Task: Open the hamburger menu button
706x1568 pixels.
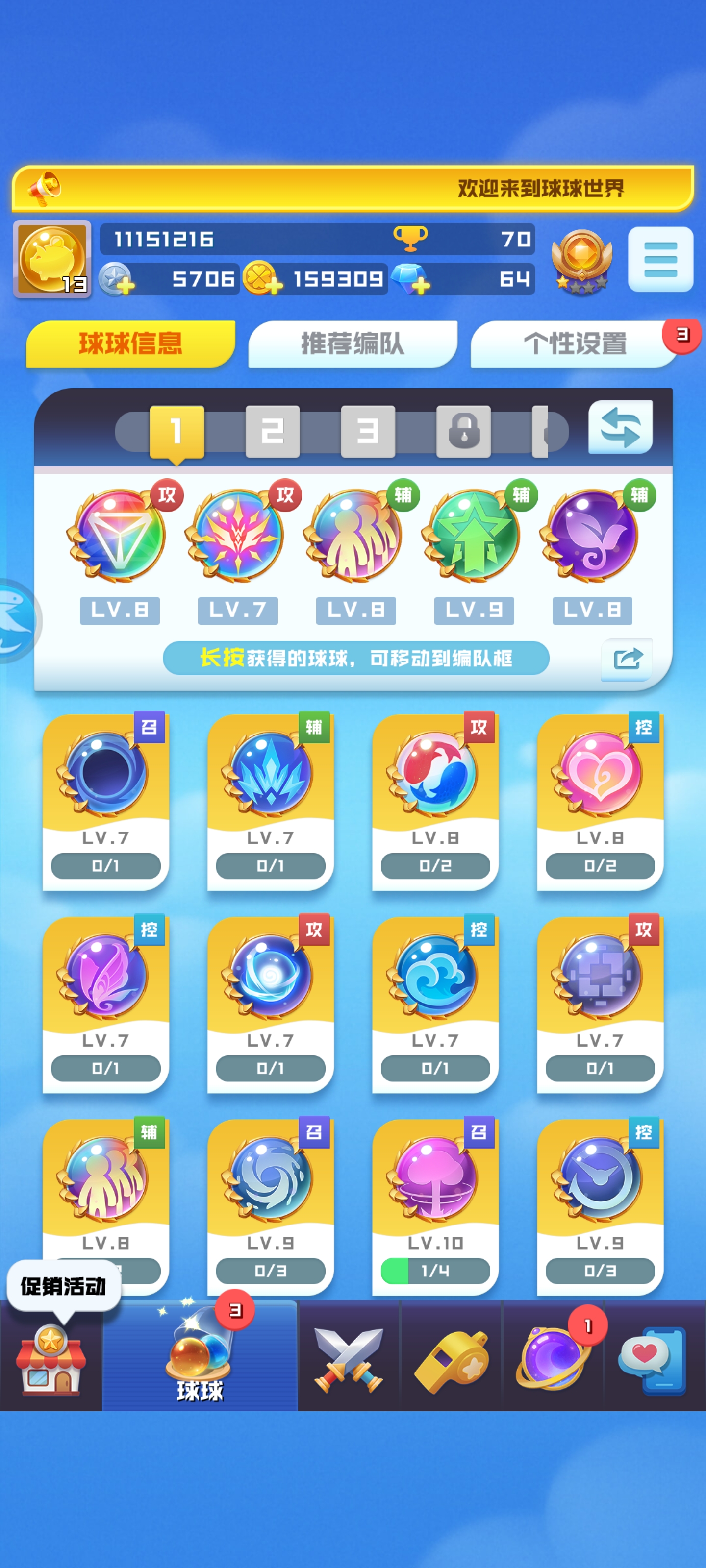Action: [x=660, y=259]
